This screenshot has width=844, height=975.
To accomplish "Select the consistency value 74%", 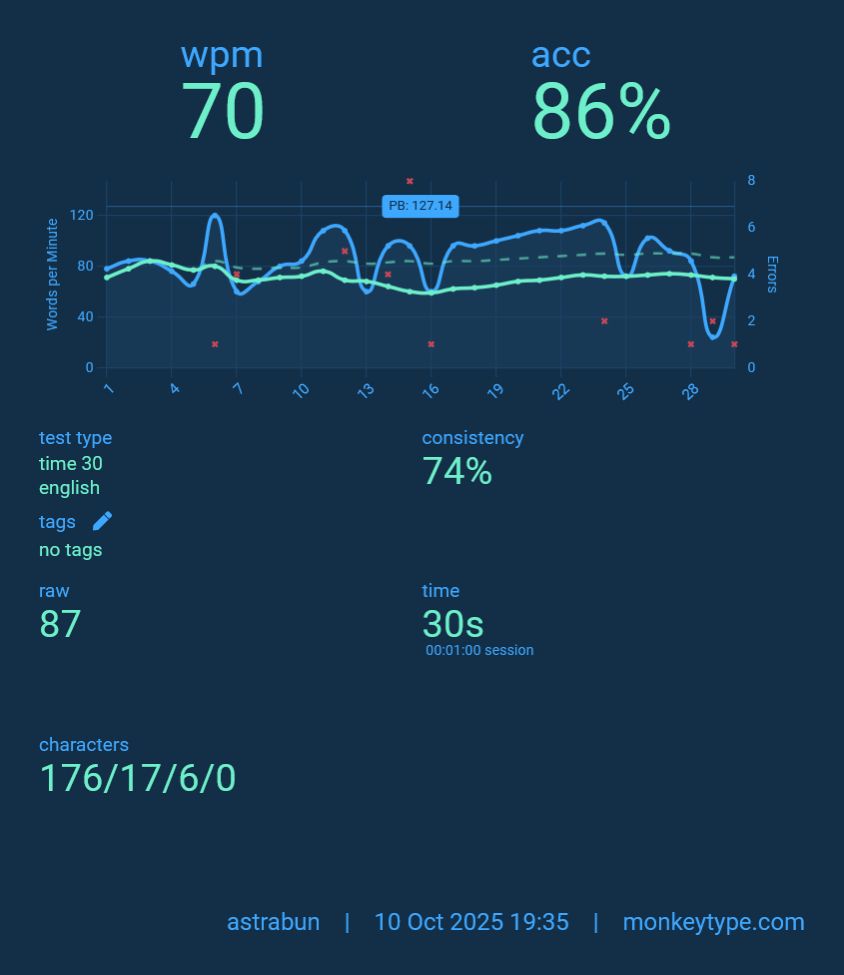I will click(456, 470).
